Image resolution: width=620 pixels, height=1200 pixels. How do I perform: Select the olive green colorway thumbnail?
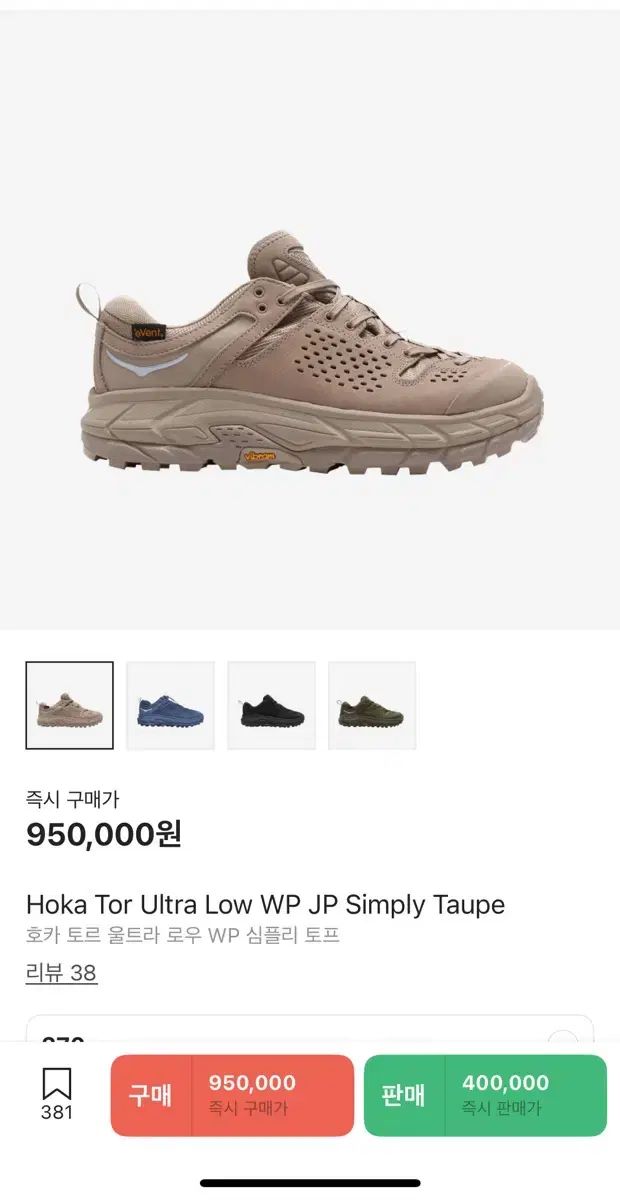pyautogui.click(x=372, y=706)
